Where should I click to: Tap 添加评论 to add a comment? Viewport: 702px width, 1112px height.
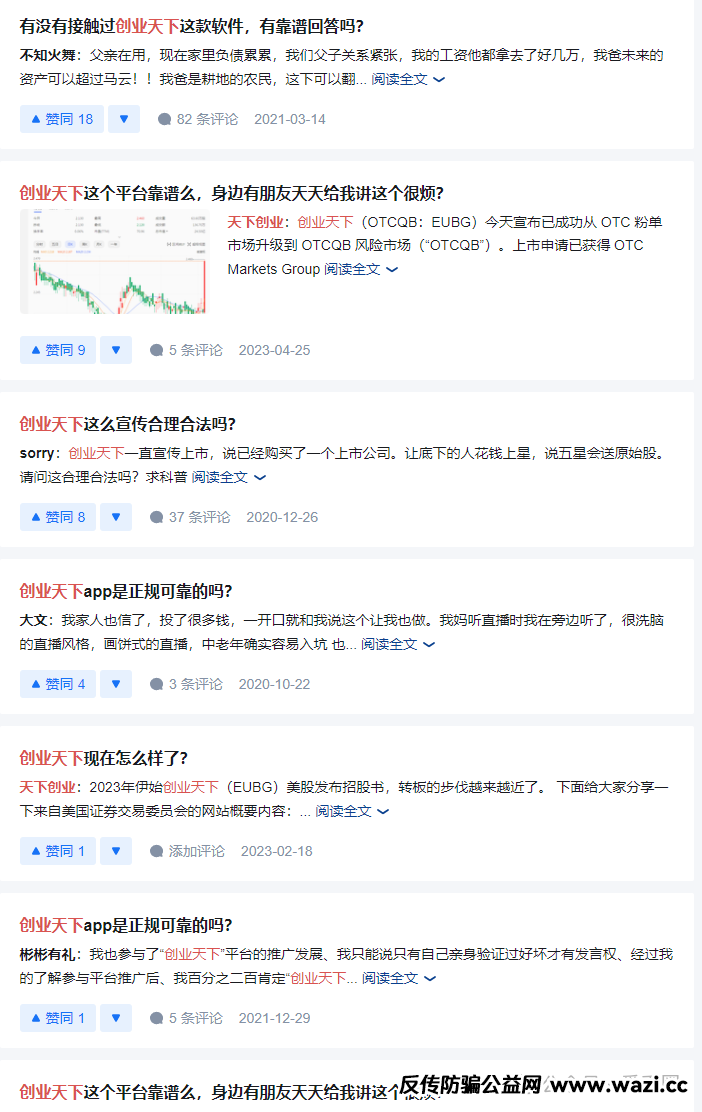[x=187, y=851]
